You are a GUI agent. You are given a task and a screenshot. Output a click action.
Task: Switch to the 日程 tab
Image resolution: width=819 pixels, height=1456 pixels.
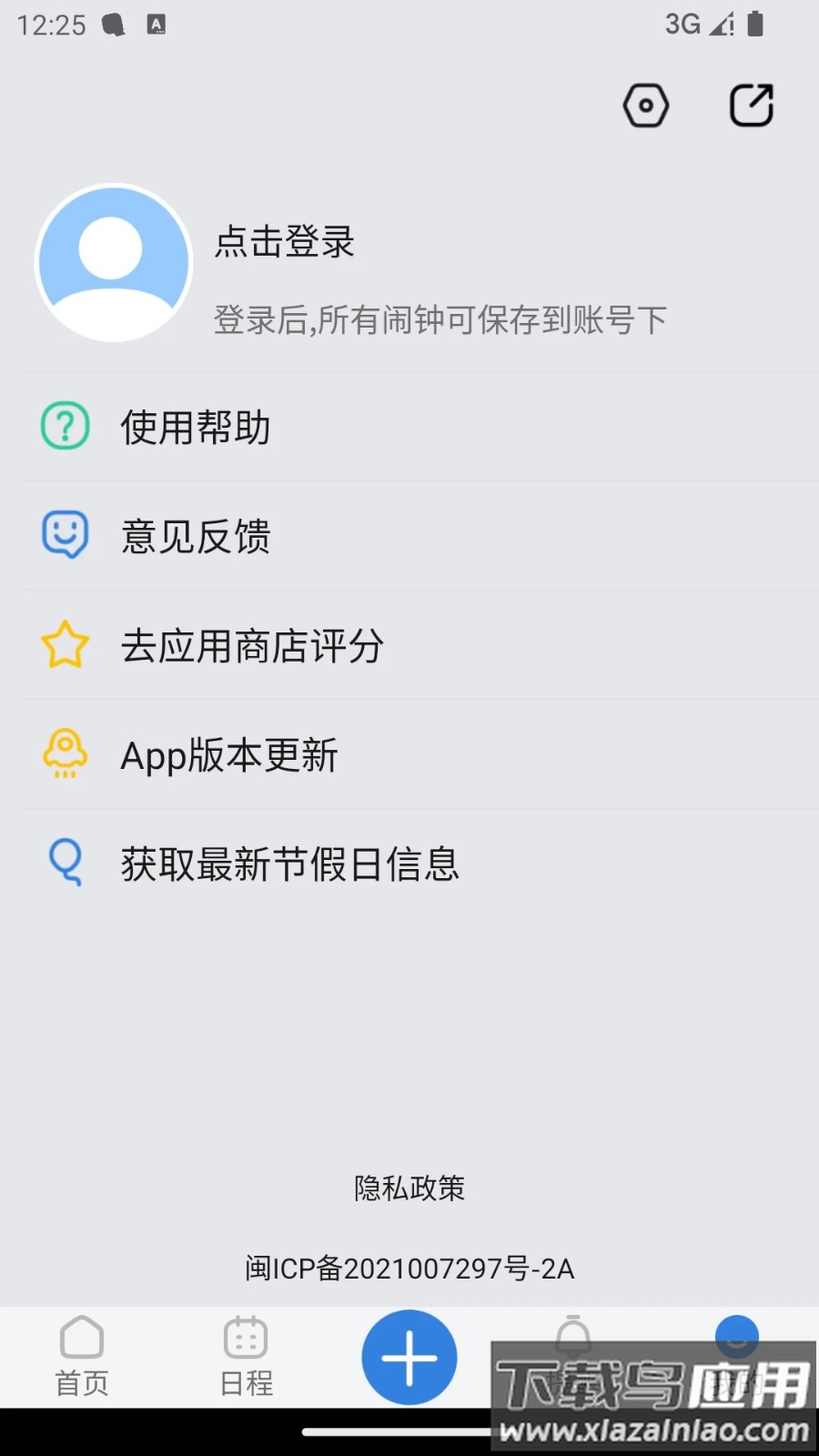tap(244, 1356)
